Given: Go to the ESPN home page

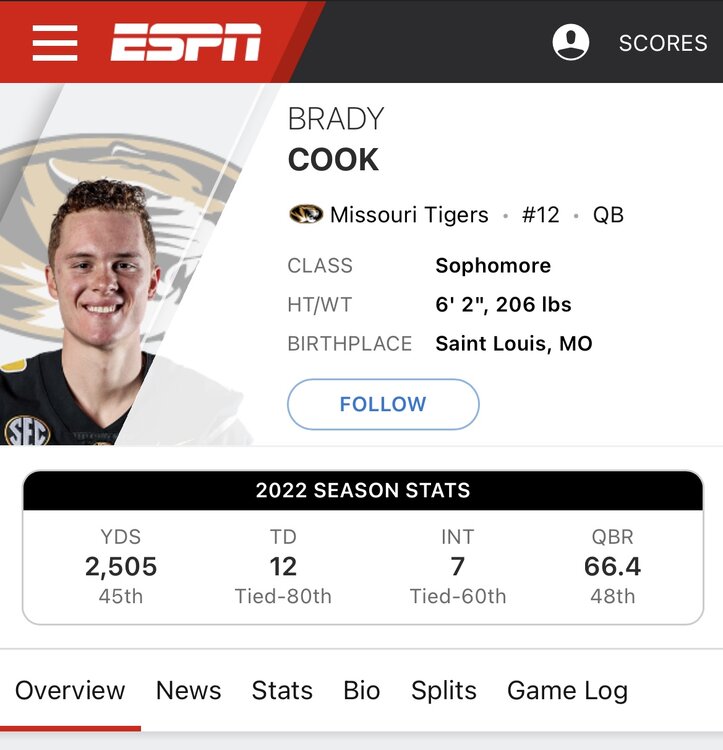Looking at the screenshot, I should click(x=185, y=43).
